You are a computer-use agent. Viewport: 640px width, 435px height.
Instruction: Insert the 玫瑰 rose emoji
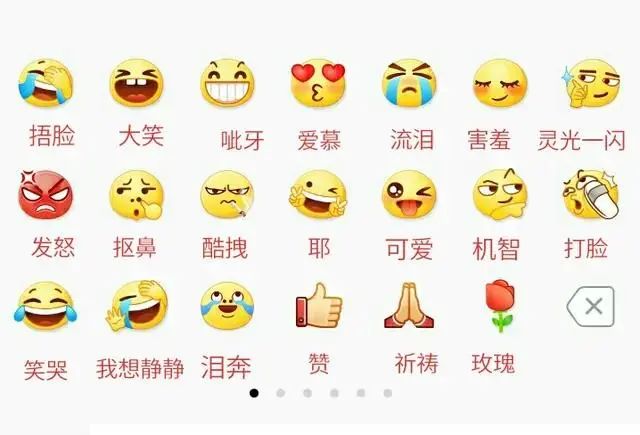pyautogui.click(x=498, y=305)
